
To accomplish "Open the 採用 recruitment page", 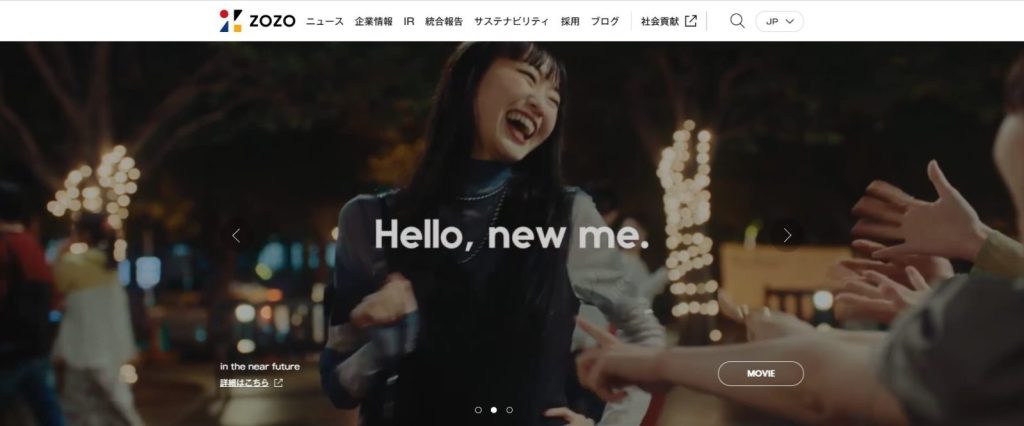I will pos(570,21).
